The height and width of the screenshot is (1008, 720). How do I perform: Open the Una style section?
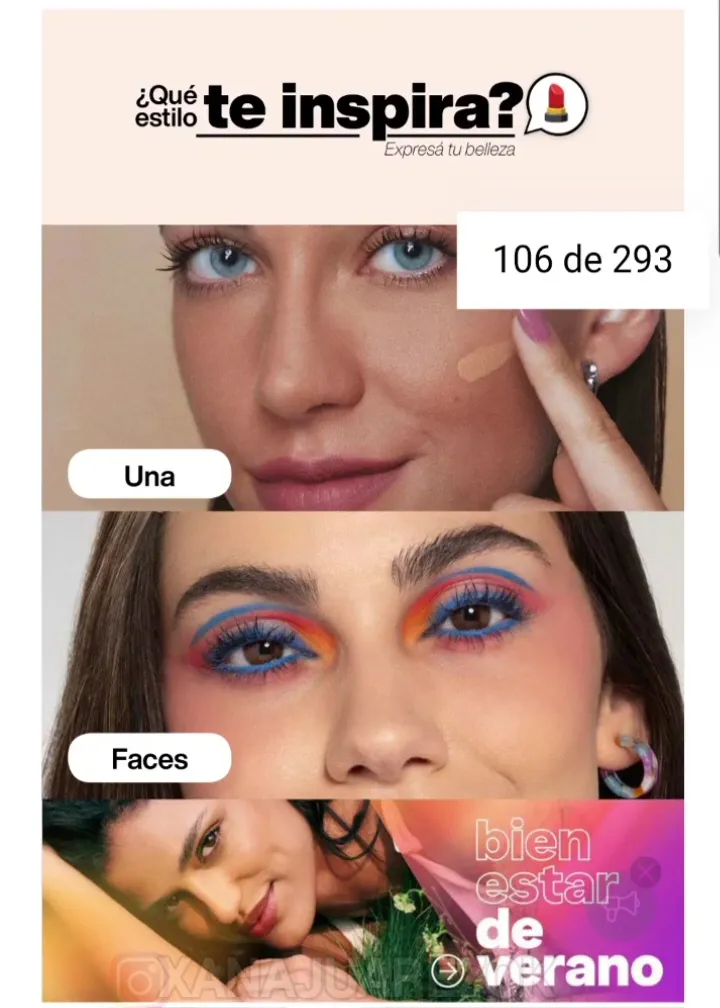(x=149, y=475)
